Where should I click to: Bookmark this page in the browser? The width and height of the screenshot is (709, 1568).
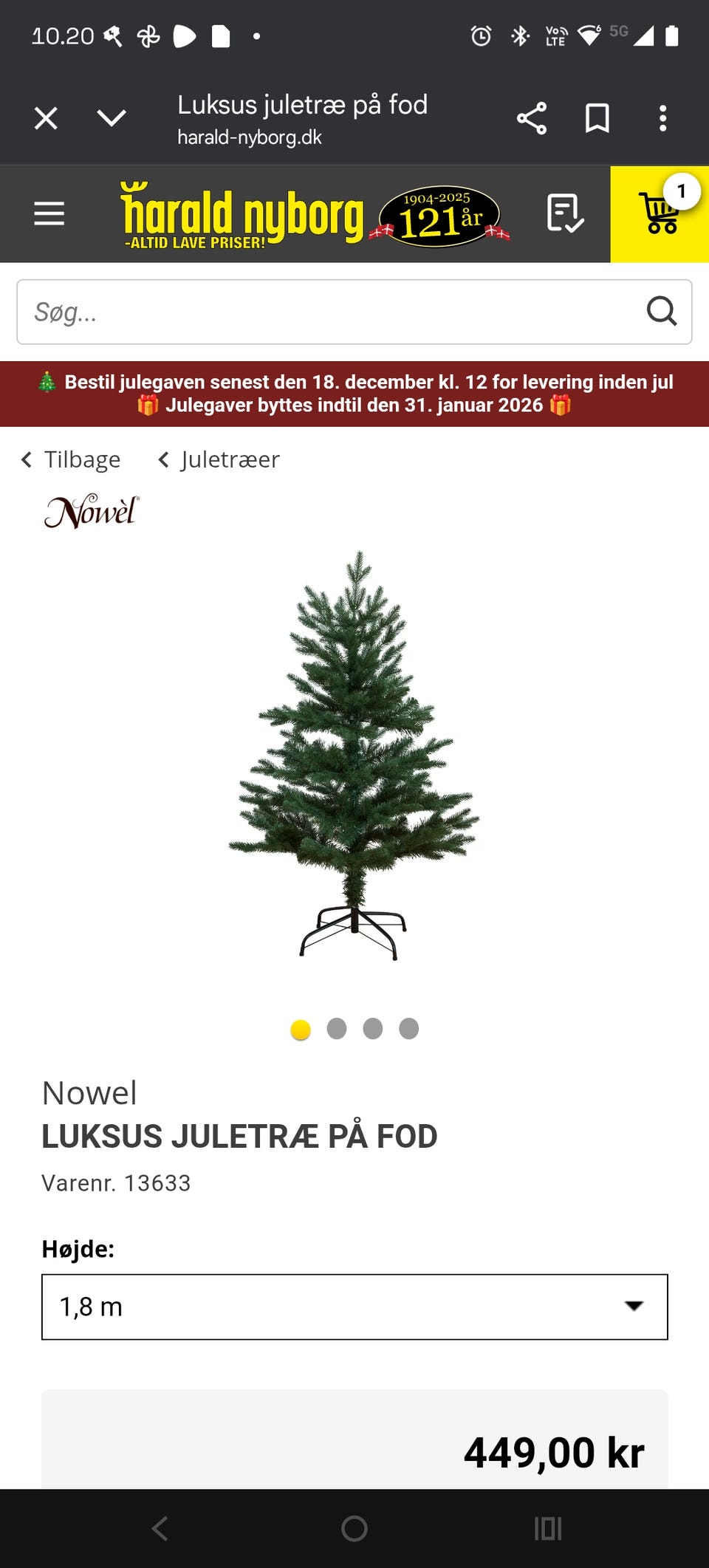597,118
